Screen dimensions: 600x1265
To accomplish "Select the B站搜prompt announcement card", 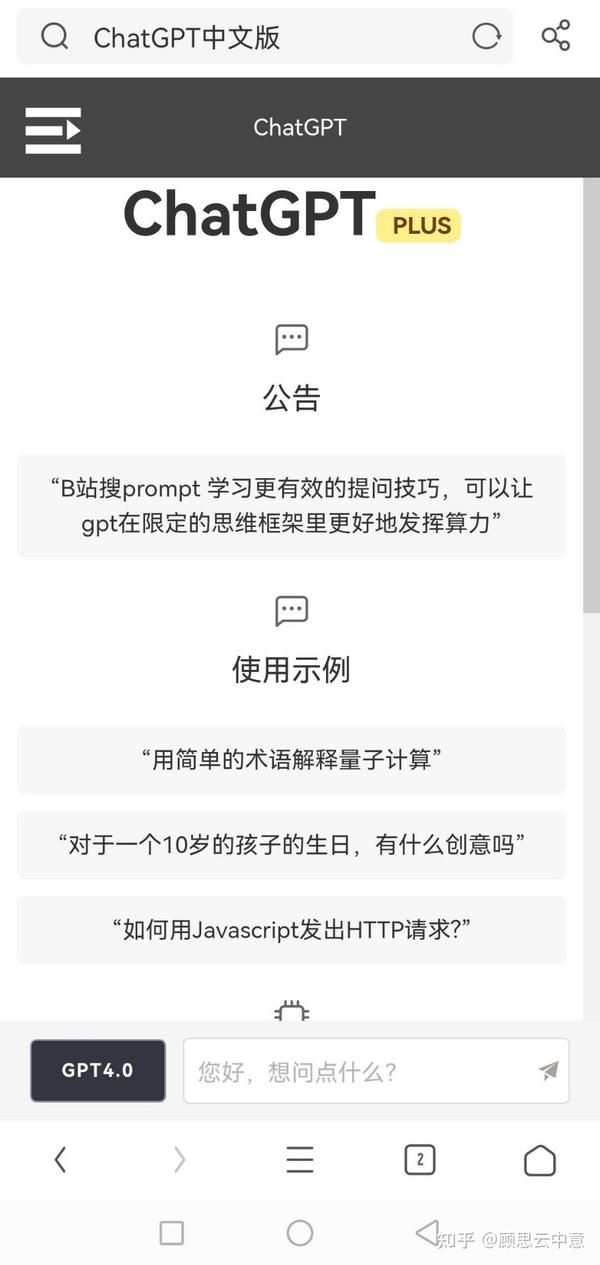I will (291, 505).
